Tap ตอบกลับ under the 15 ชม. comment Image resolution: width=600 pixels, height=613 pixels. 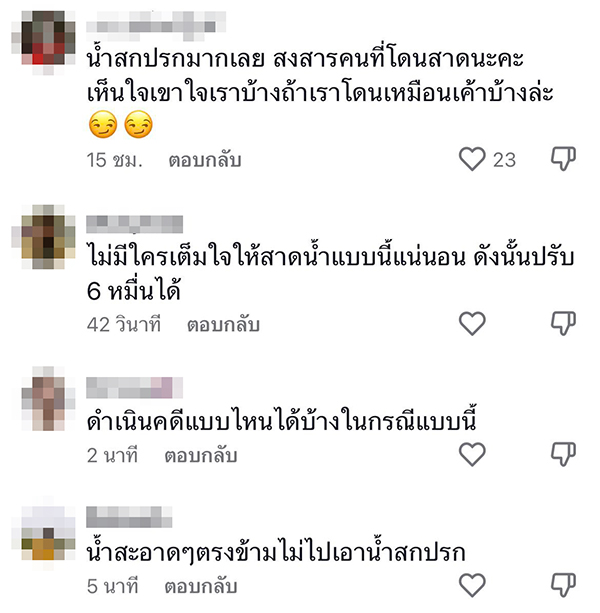point(204,159)
